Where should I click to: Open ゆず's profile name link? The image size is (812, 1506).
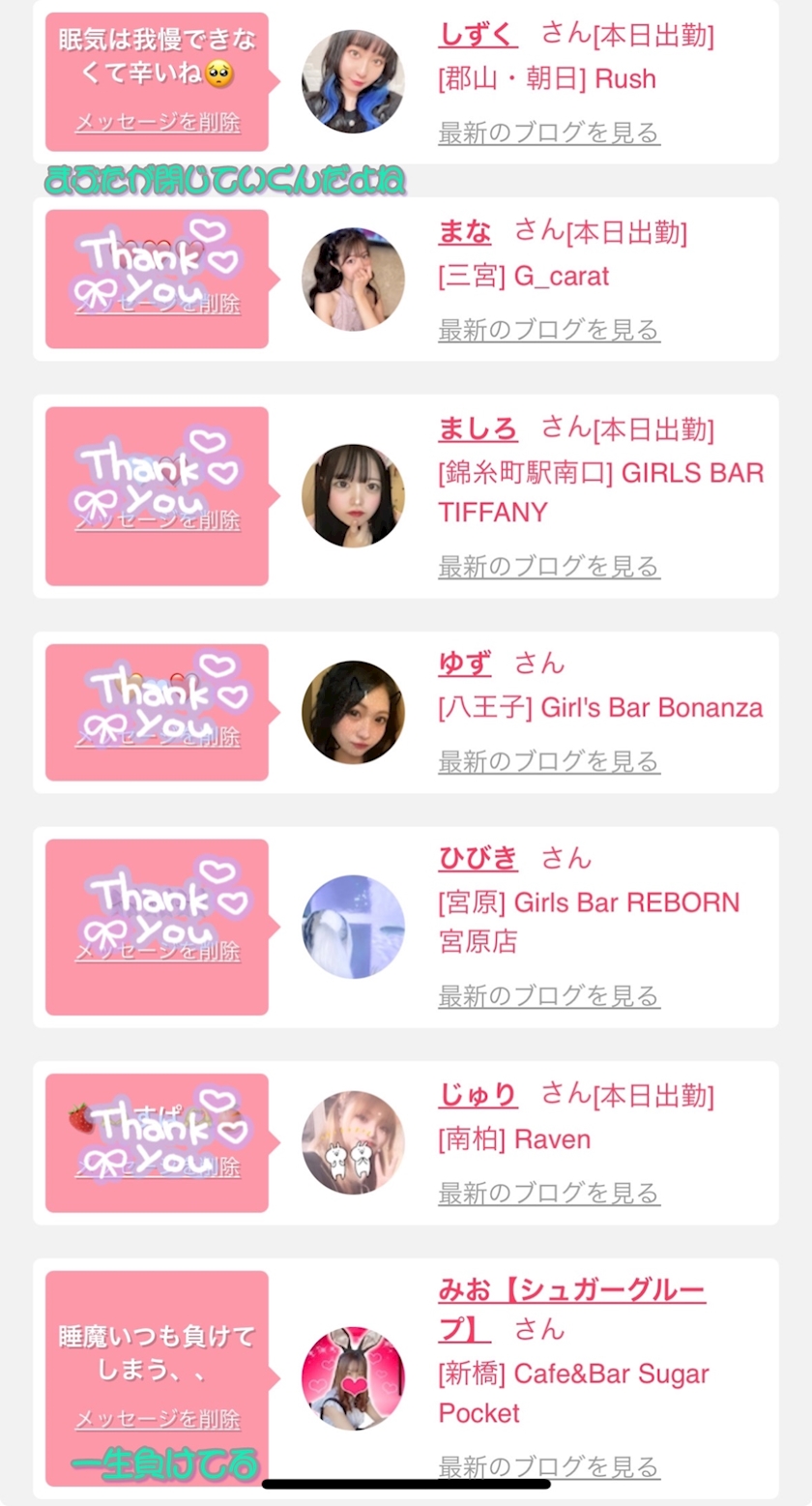(464, 664)
